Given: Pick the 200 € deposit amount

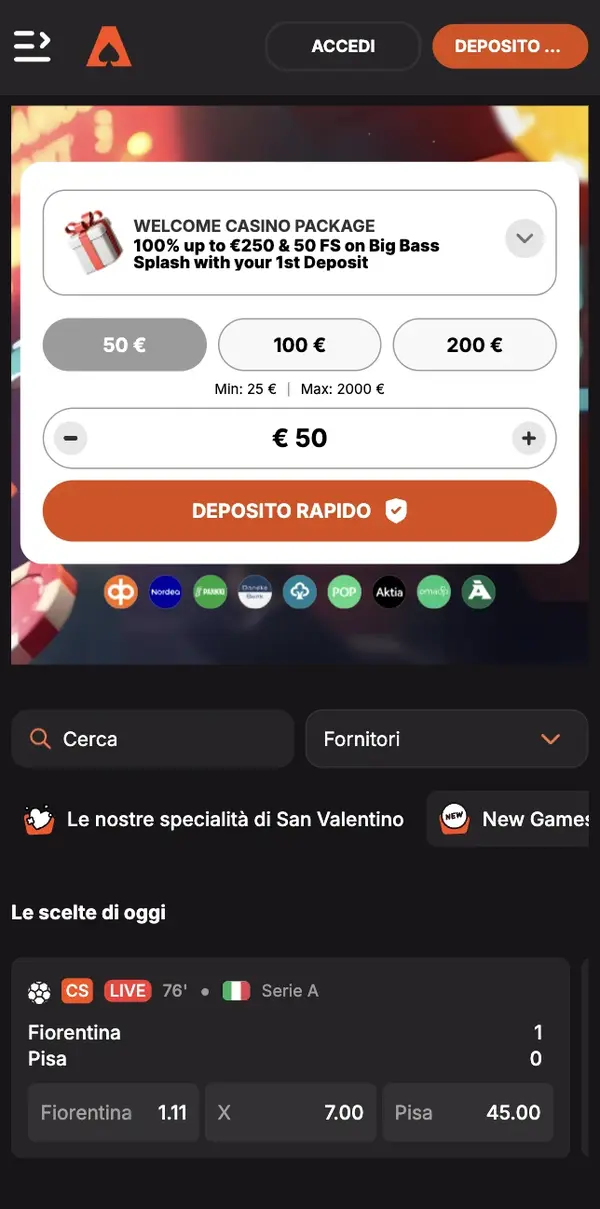Looking at the screenshot, I should coord(474,345).
